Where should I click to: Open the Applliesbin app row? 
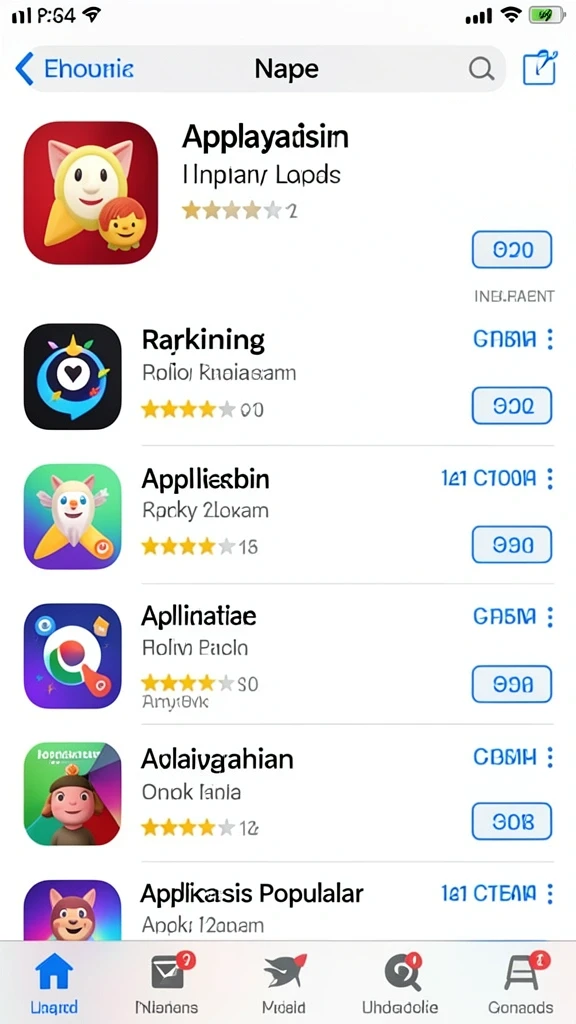[x=288, y=516]
